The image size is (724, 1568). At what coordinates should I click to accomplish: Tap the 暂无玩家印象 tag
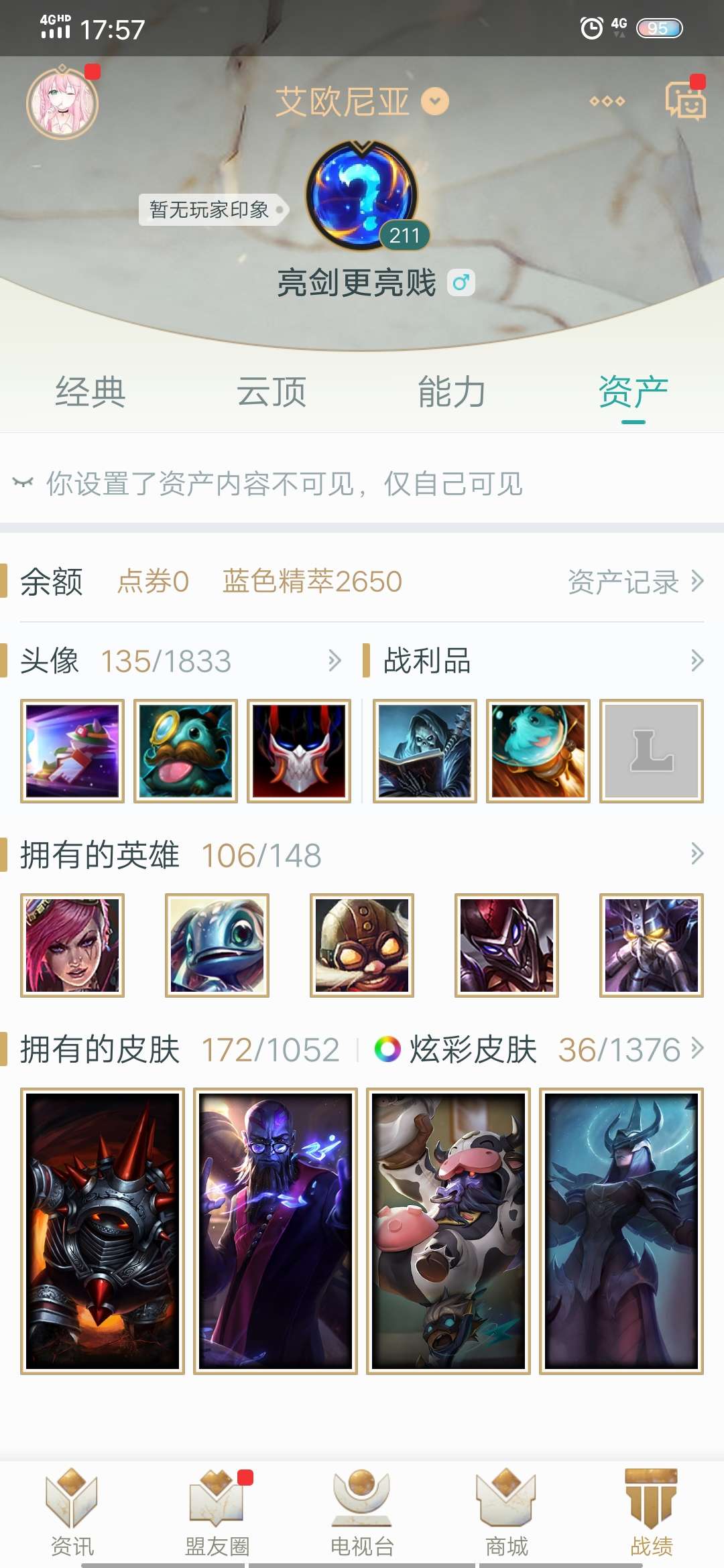tap(211, 210)
